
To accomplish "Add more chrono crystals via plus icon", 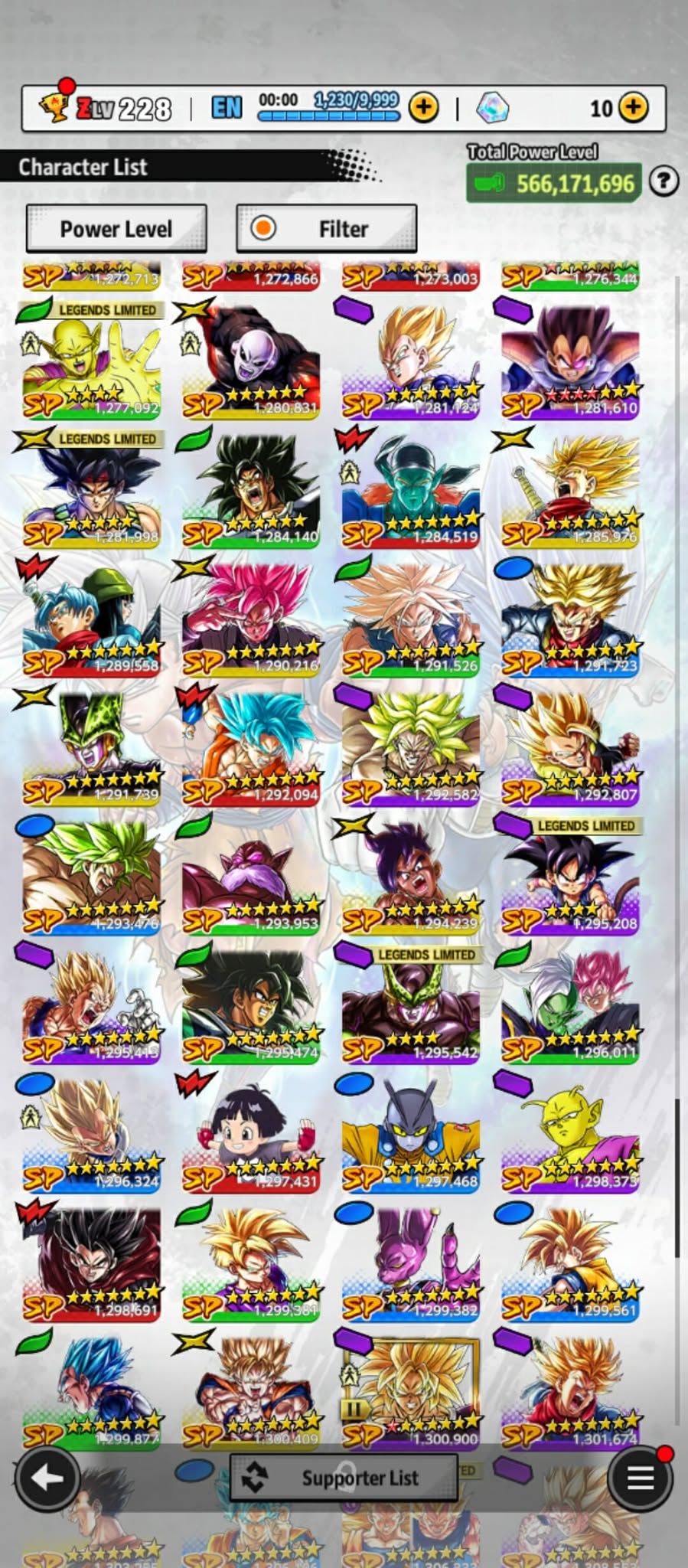I will pyautogui.click(x=633, y=108).
